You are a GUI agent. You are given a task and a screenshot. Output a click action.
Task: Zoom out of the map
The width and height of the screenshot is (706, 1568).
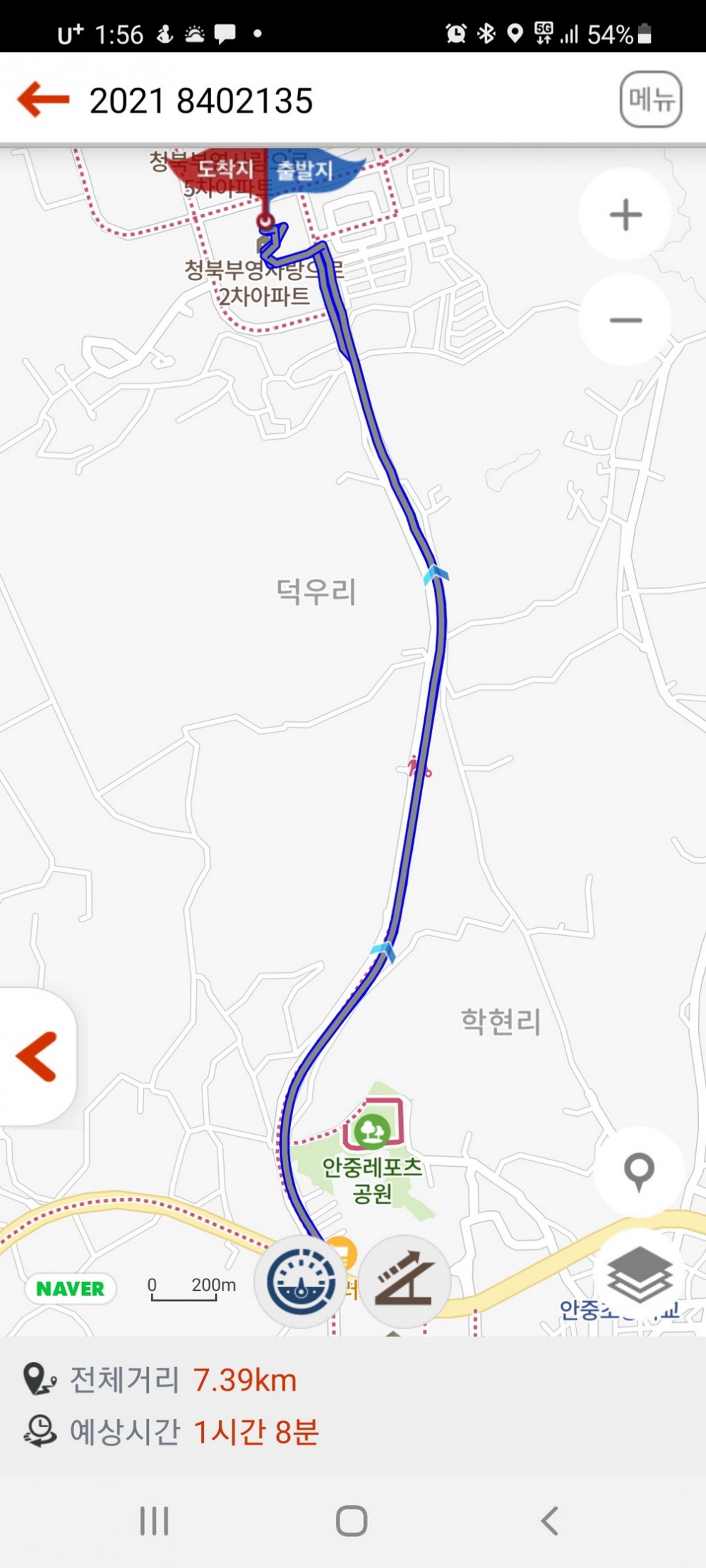coord(625,320)
